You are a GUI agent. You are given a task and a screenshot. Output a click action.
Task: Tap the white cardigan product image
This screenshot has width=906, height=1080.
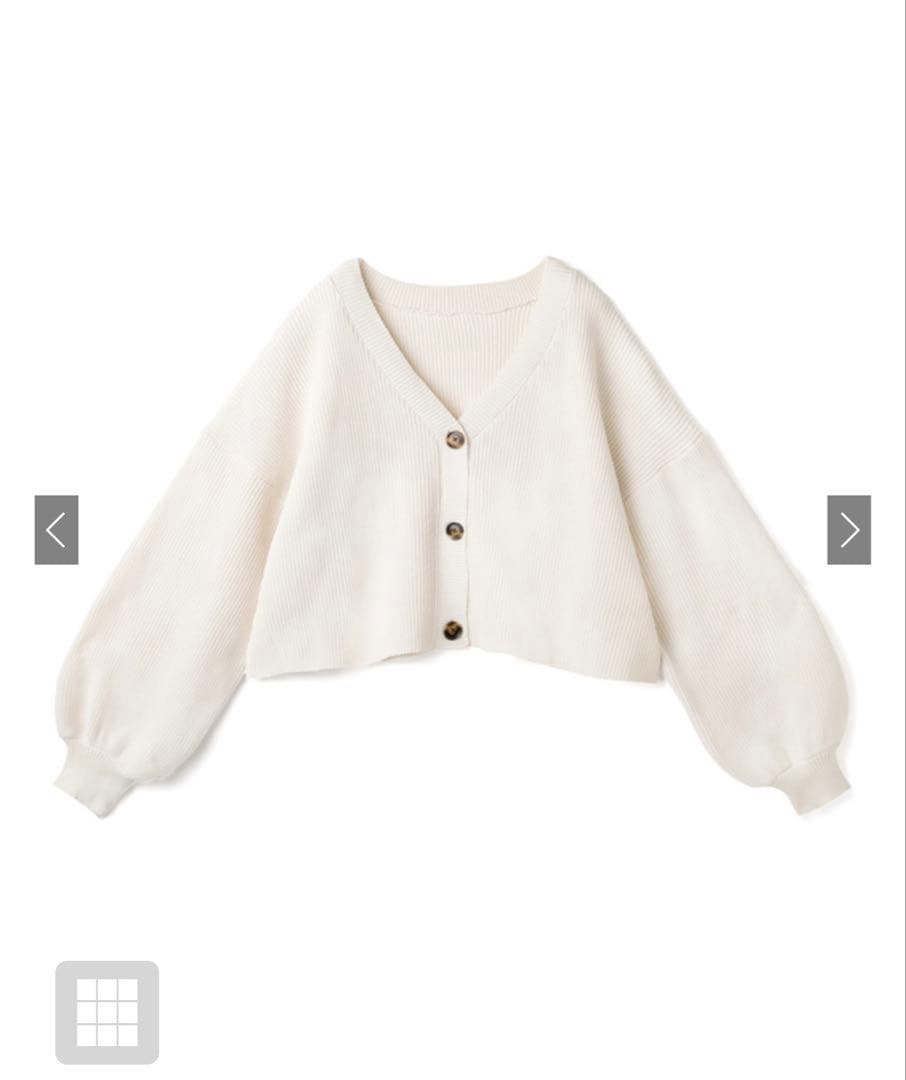(x=452, y=536)
